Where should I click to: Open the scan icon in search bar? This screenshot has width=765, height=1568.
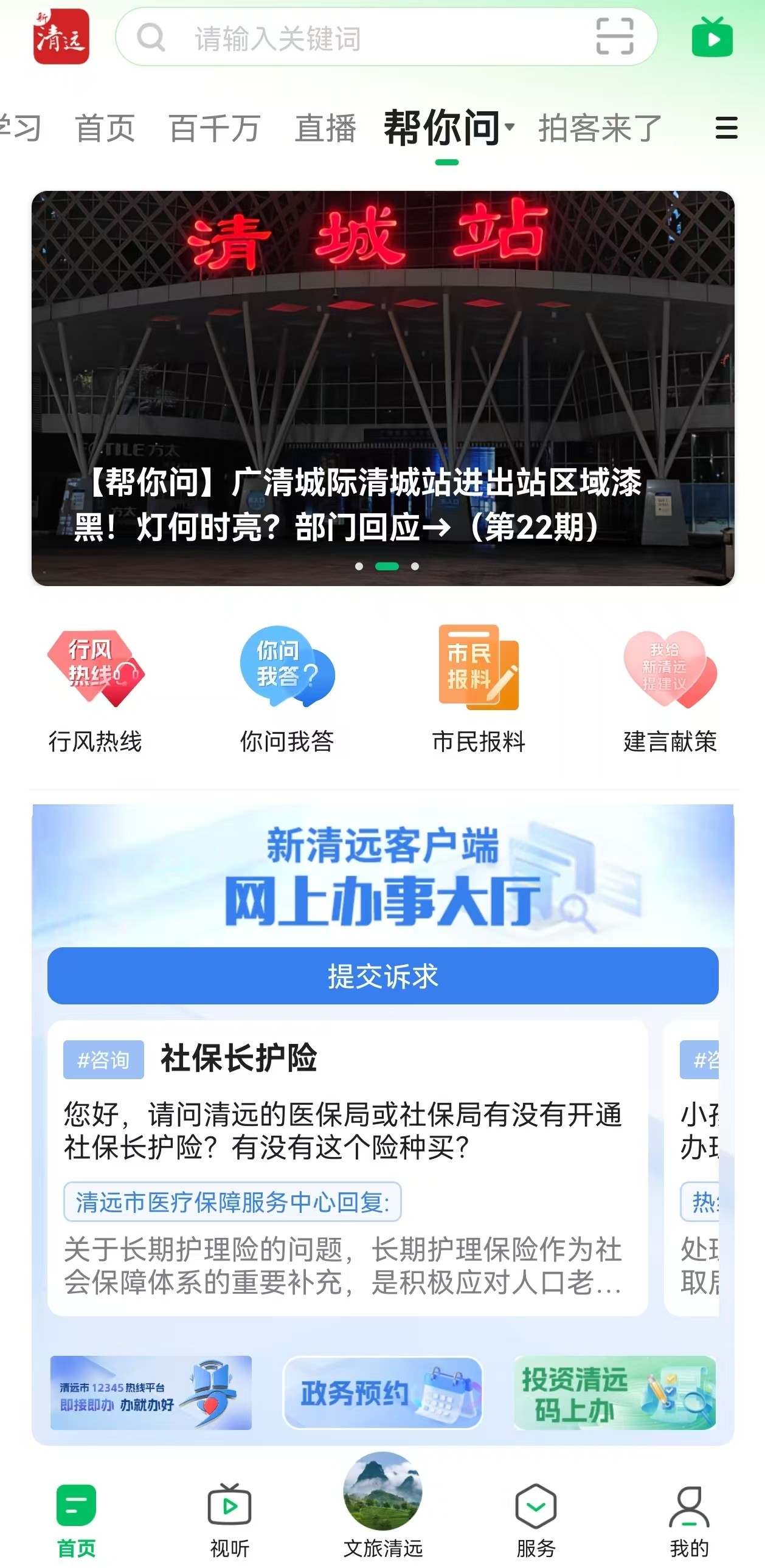(615, 36)
